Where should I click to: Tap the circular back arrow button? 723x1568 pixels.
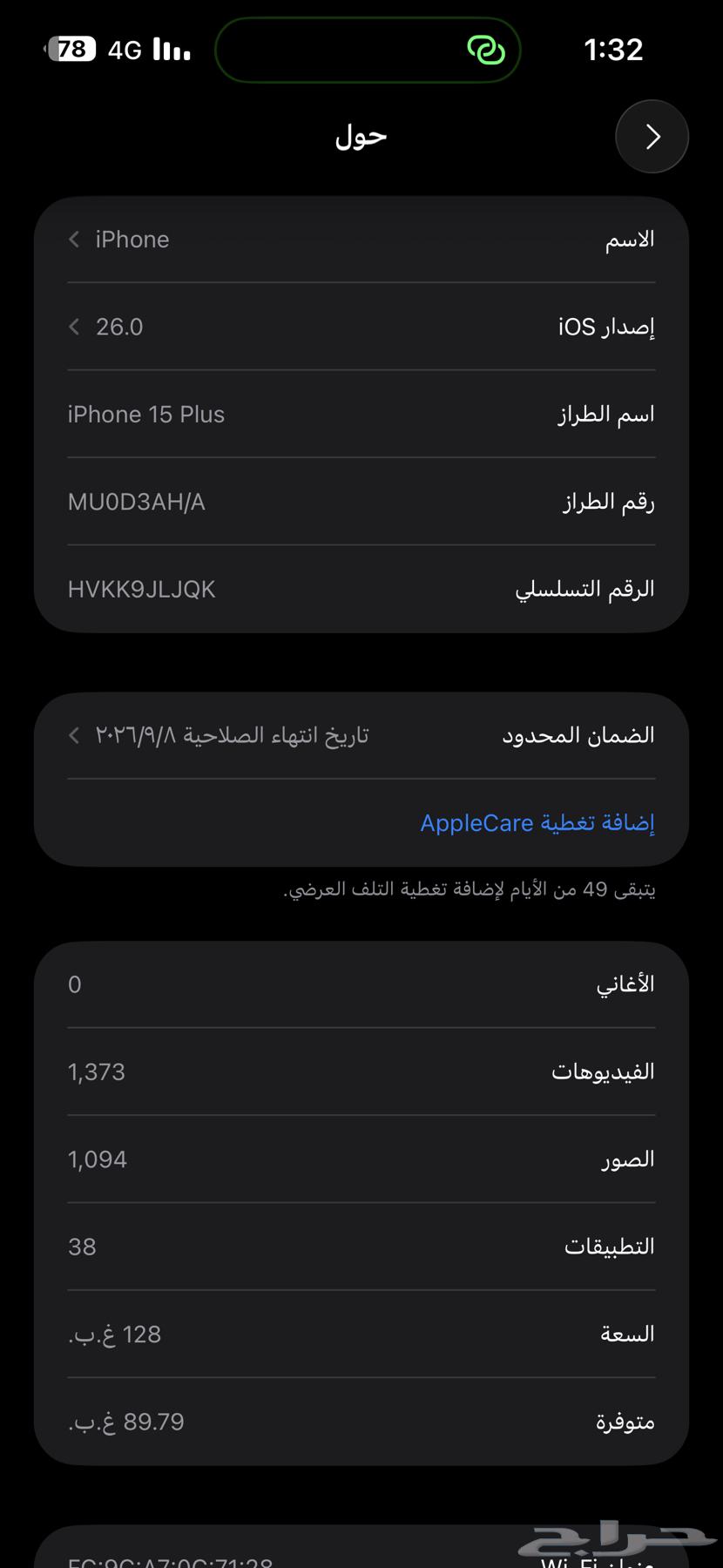tap(652, 136)
